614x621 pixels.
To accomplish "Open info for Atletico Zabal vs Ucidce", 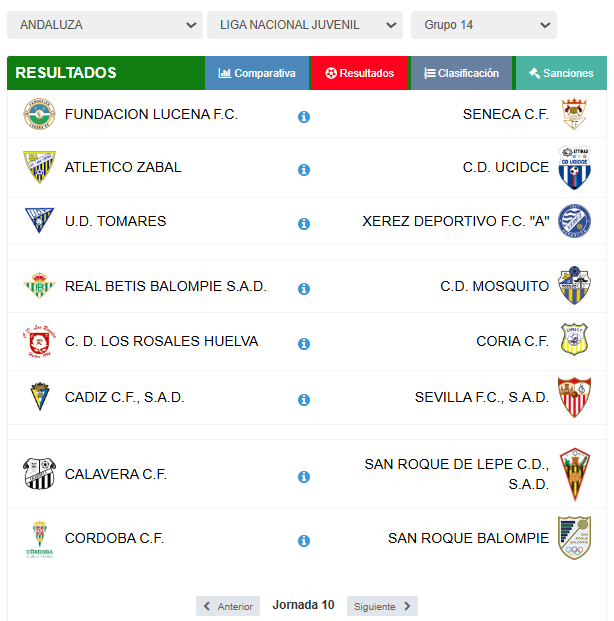I will [304, 170].
